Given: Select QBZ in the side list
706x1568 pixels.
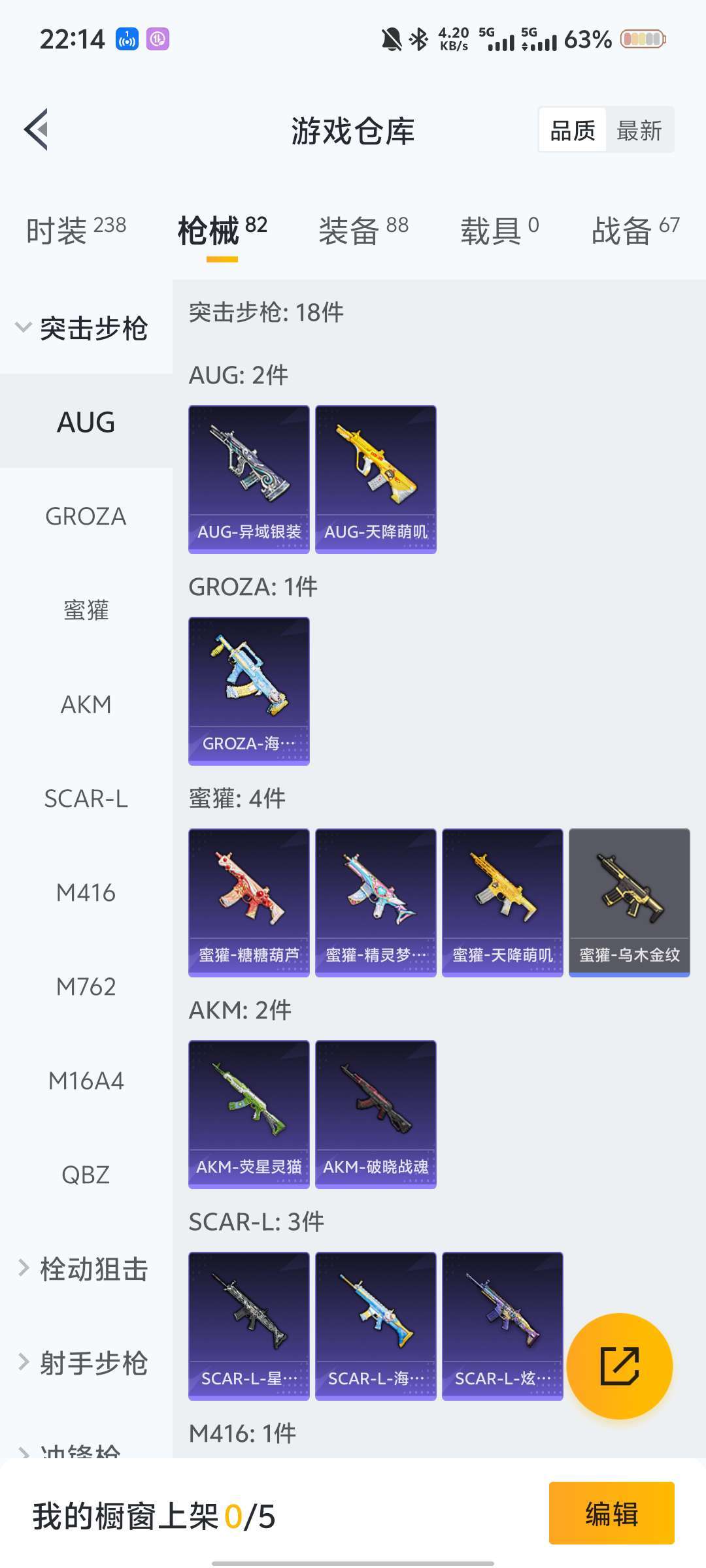Looking at the screenshot, I should coord(86,1175).
